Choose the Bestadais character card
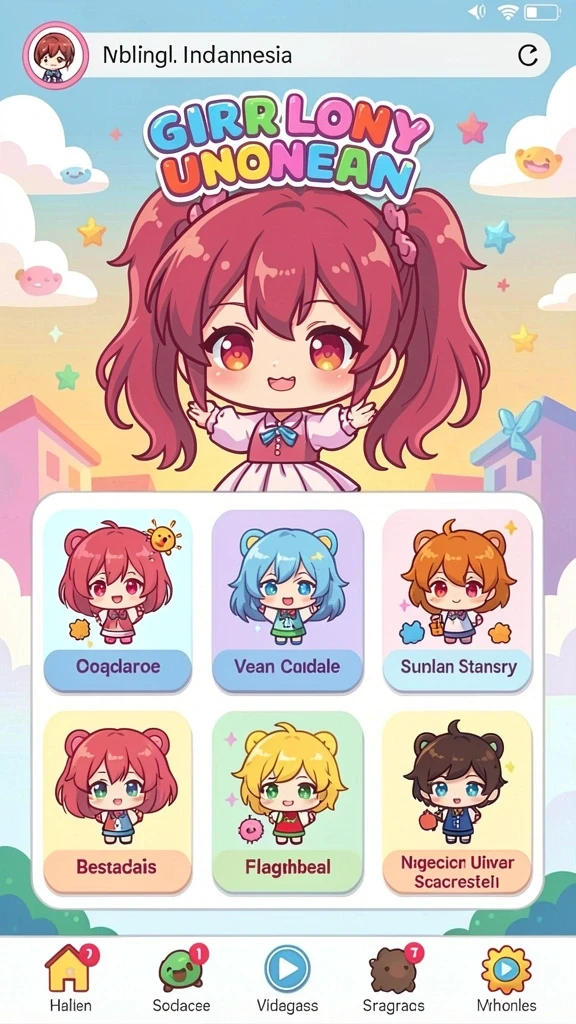This screenshot has width=576, height=1024. [118, 802]
